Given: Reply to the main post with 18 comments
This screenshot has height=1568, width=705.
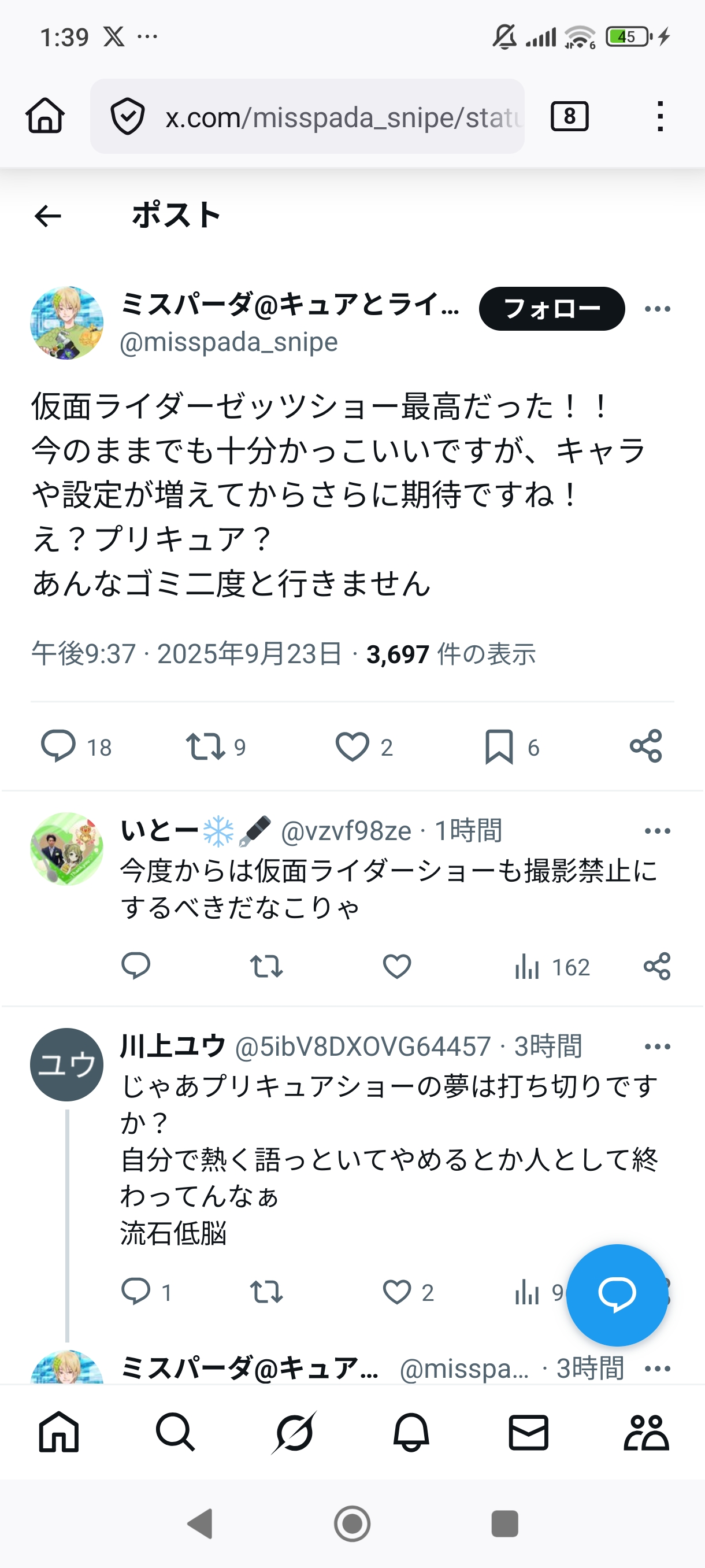Looking at the screenshot, I should point(58,746).
